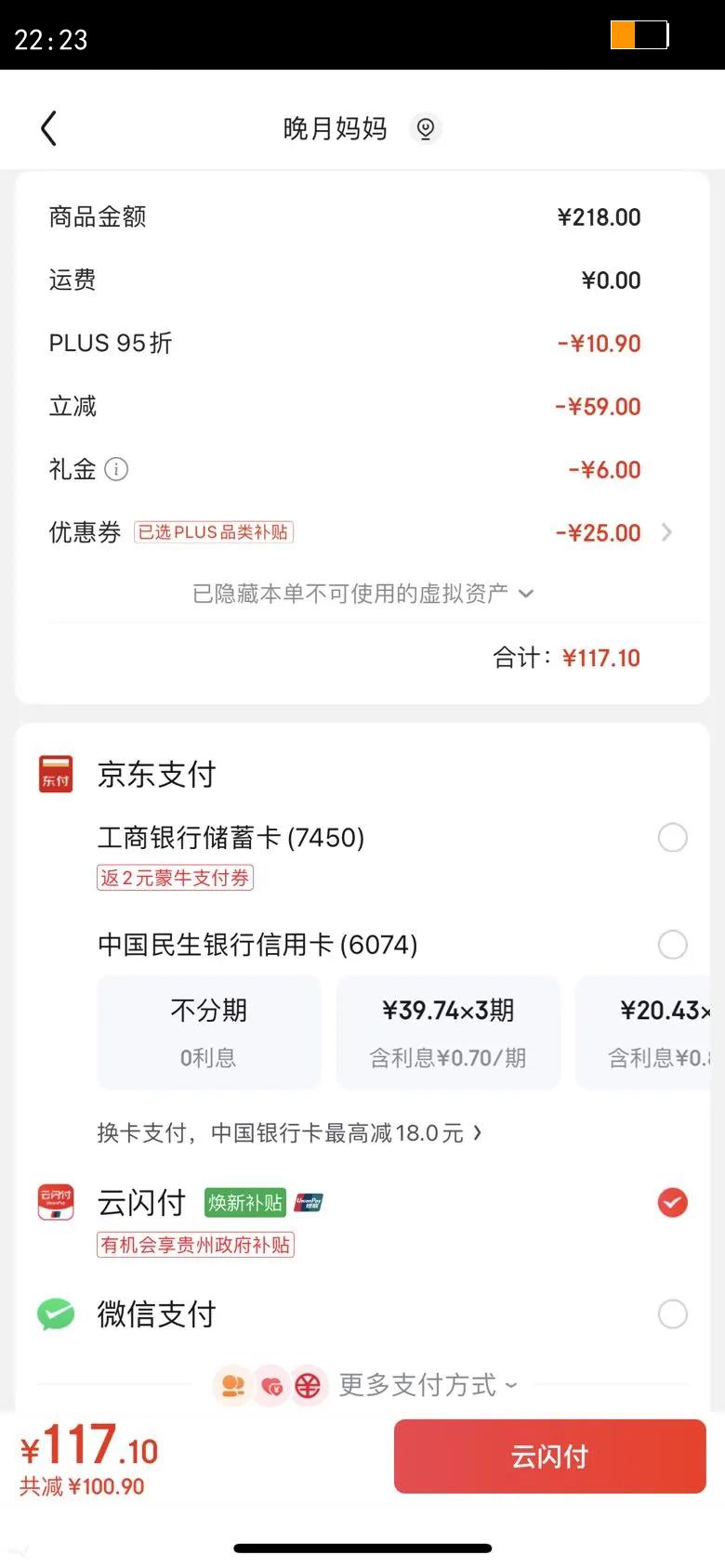
Task: Go back with the top-left arrow
Action: 49,128
